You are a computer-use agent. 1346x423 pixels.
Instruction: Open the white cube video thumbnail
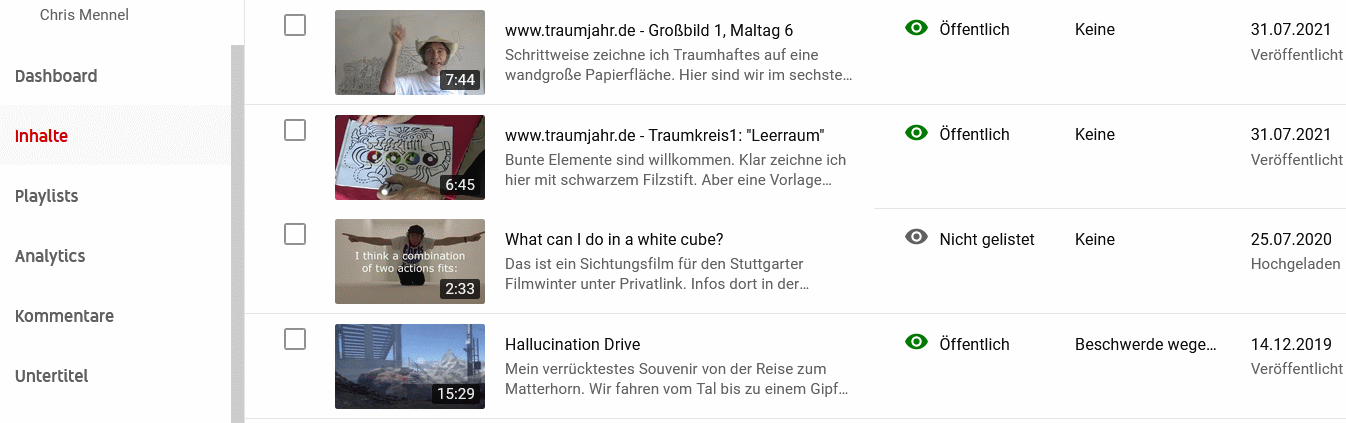tap(409, 261)
